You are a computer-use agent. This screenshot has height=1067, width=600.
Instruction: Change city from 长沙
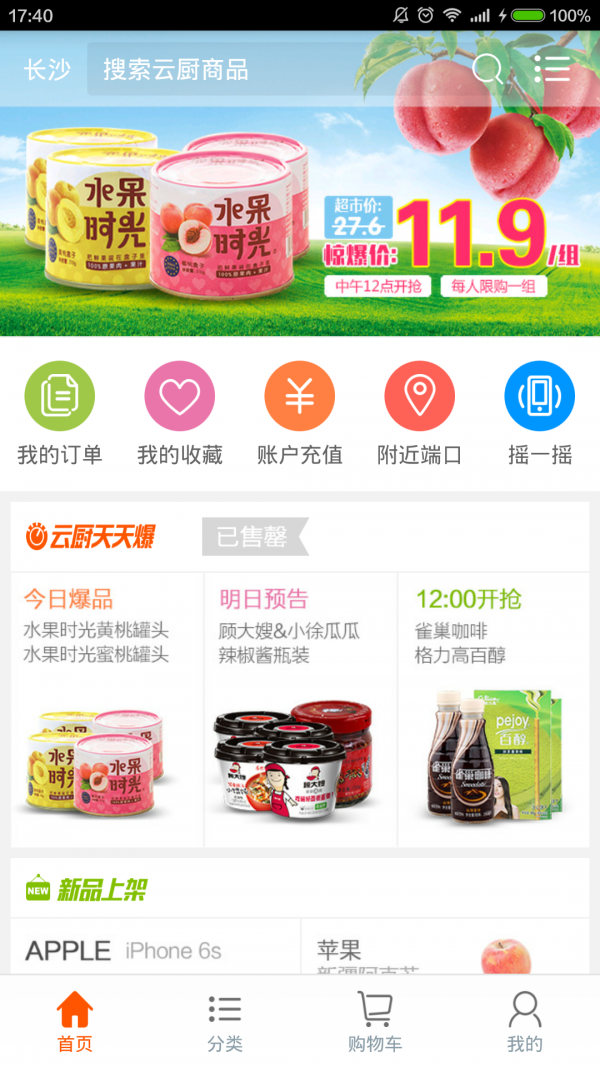pos(47,69)
